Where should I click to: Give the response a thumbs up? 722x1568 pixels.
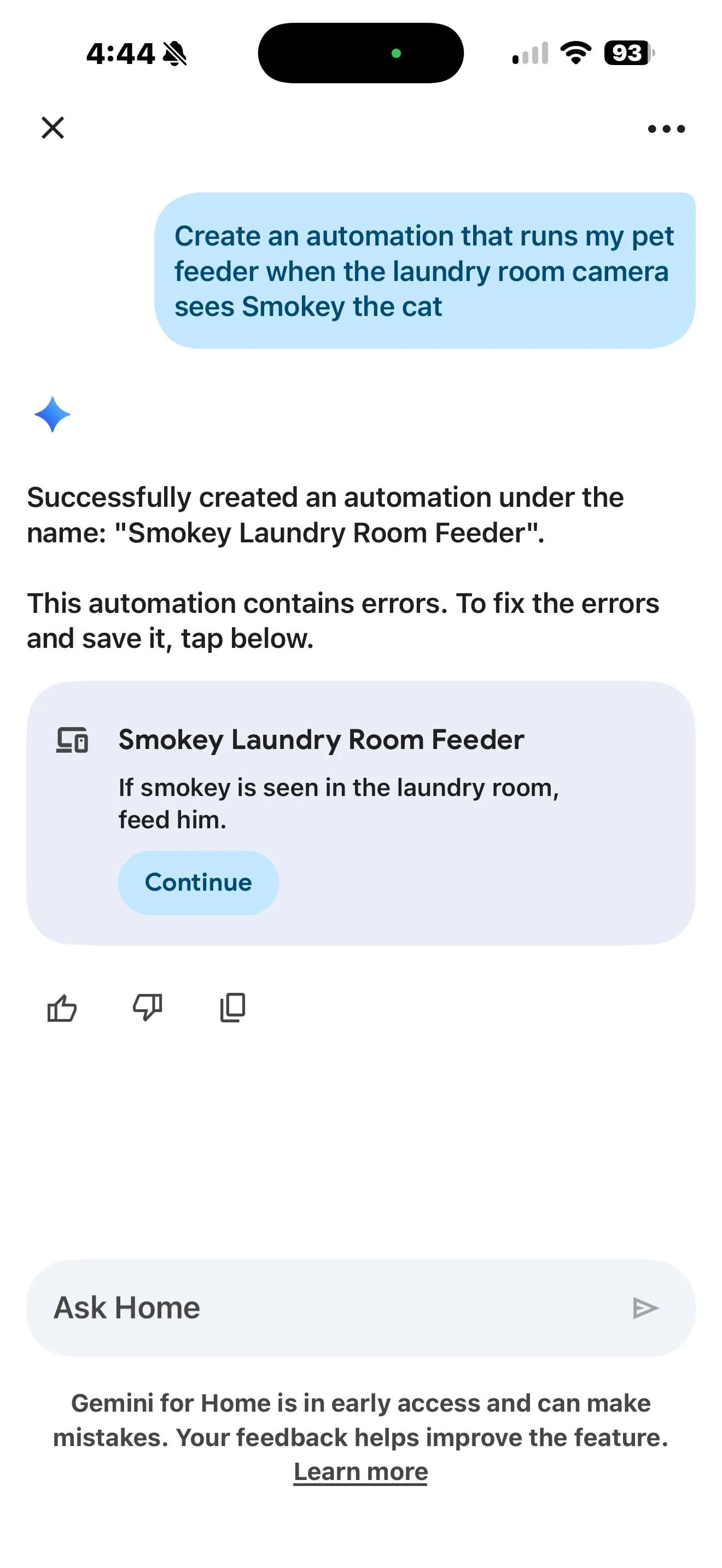point(62,1008)
